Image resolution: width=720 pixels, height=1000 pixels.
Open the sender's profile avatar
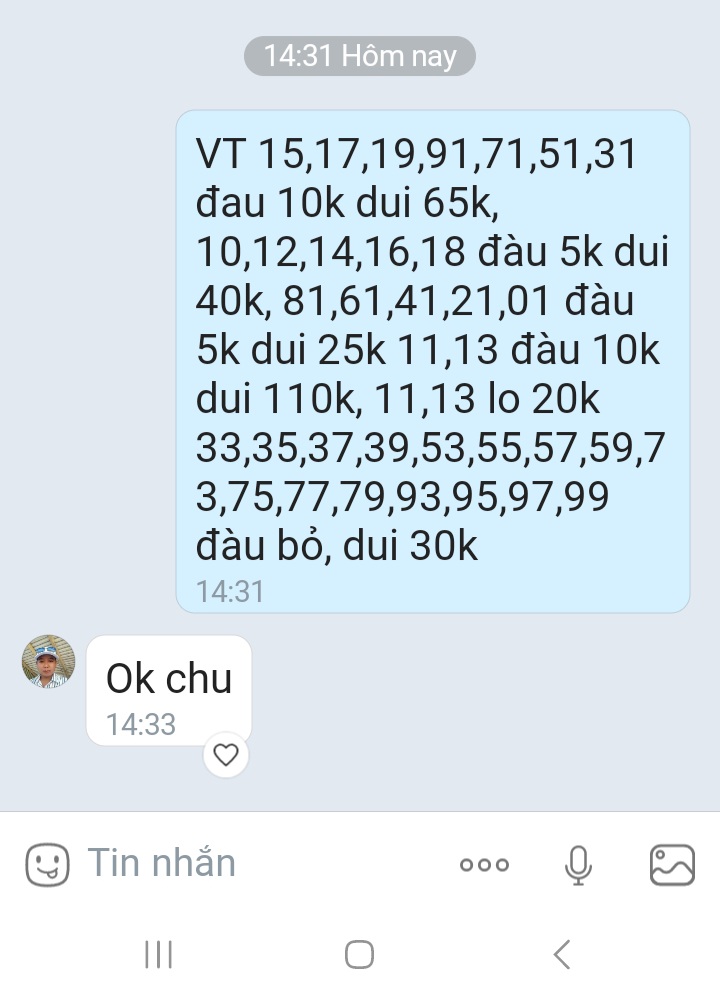pyautogui.click(x=48, y=661)
